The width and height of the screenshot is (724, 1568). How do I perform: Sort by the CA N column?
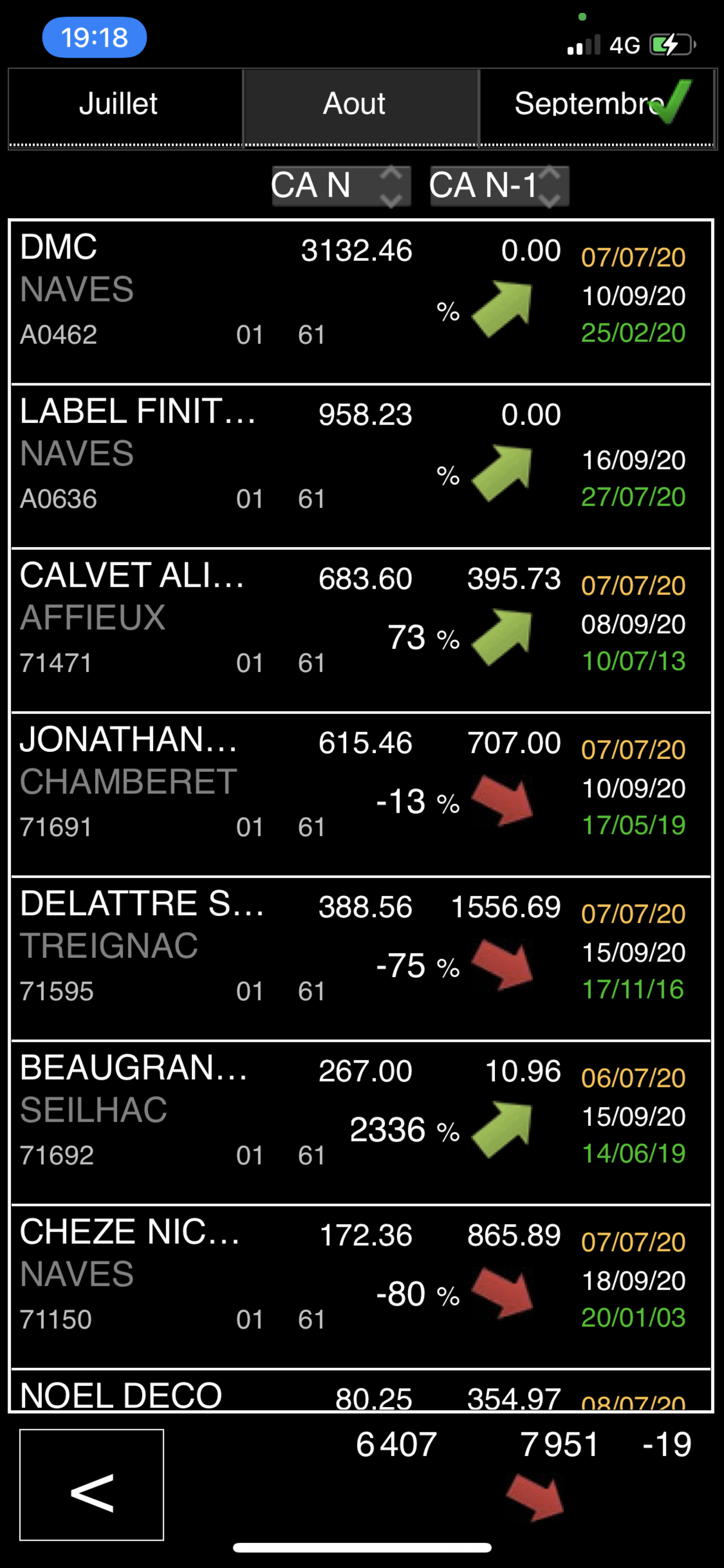point(342,185)
